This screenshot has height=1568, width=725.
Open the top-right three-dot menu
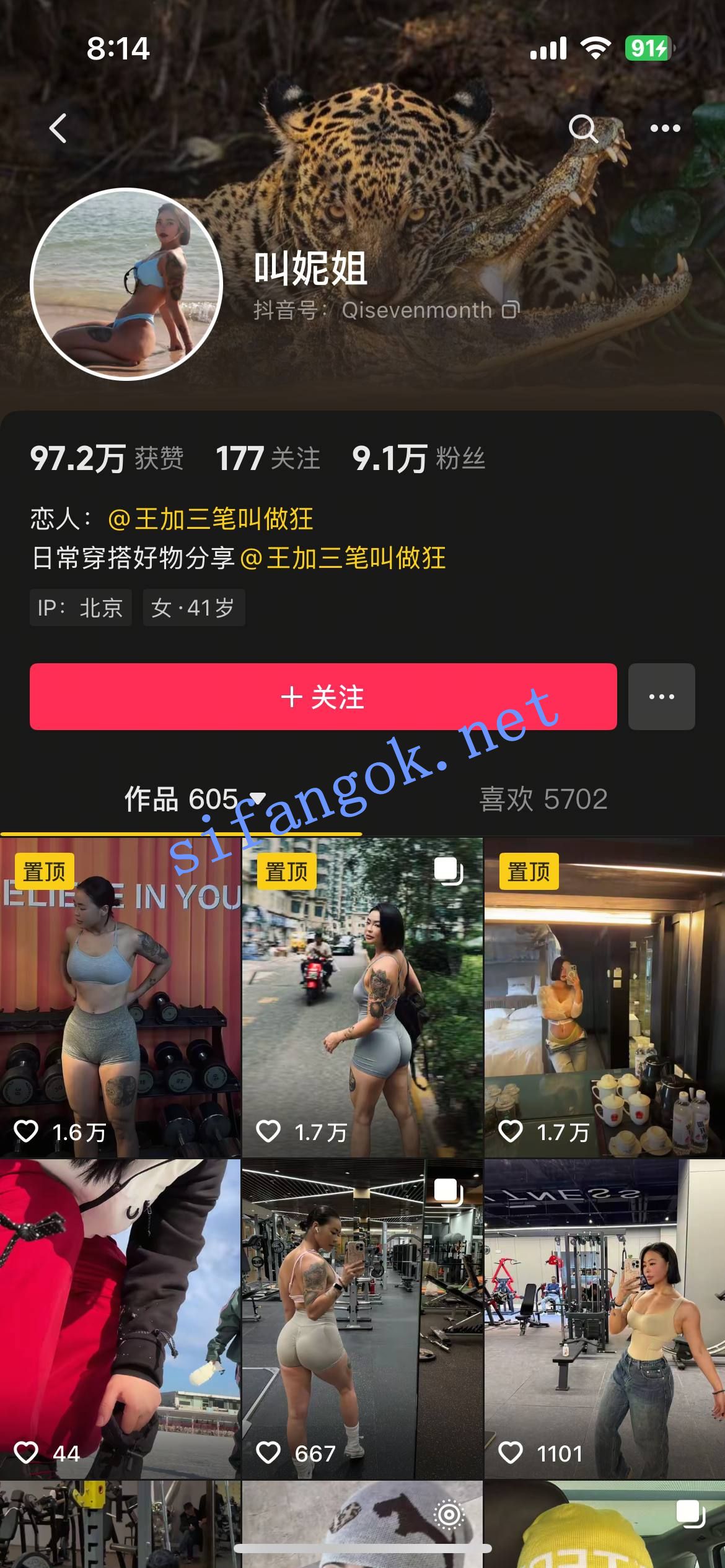[665, 128]
